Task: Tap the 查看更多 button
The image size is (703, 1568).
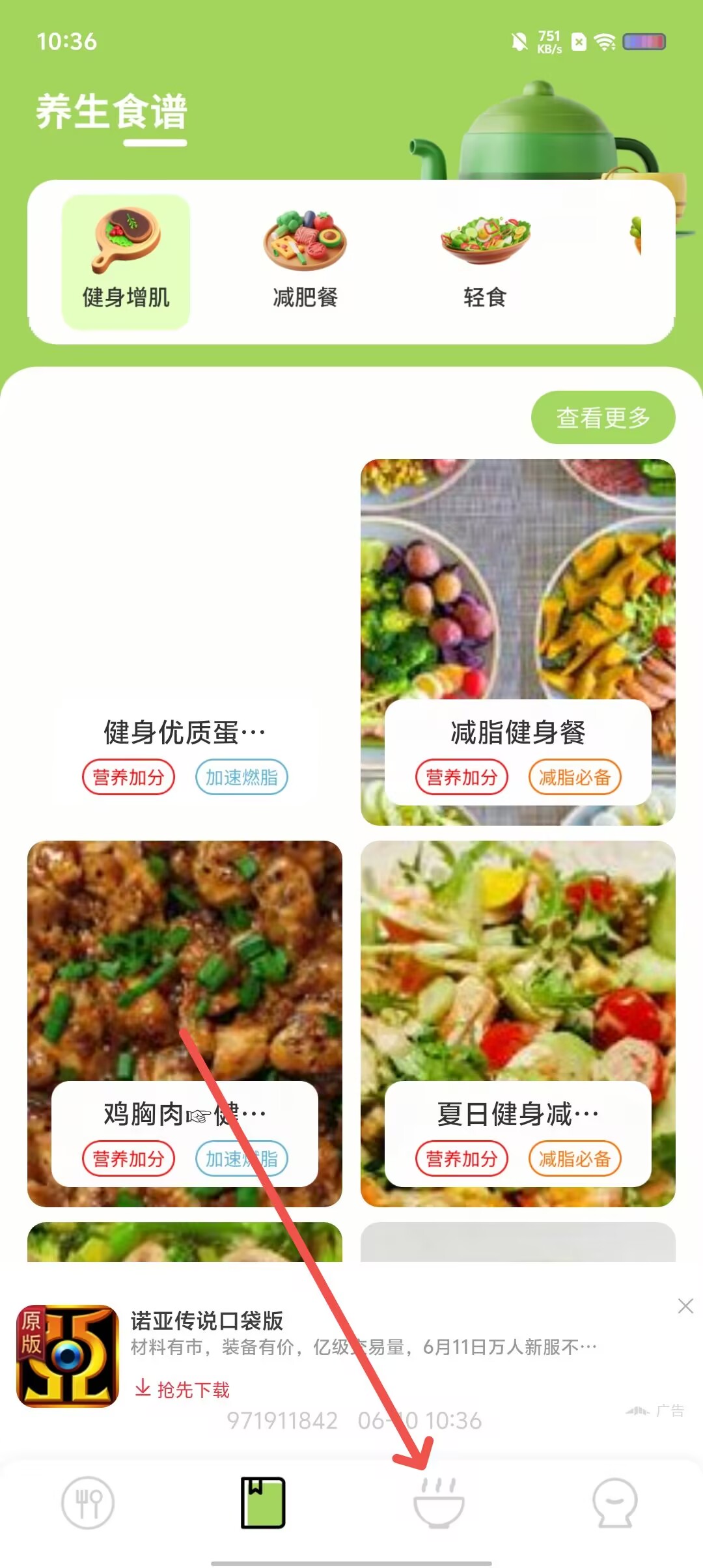Action: pyautogui.click(x=603, y=417)
